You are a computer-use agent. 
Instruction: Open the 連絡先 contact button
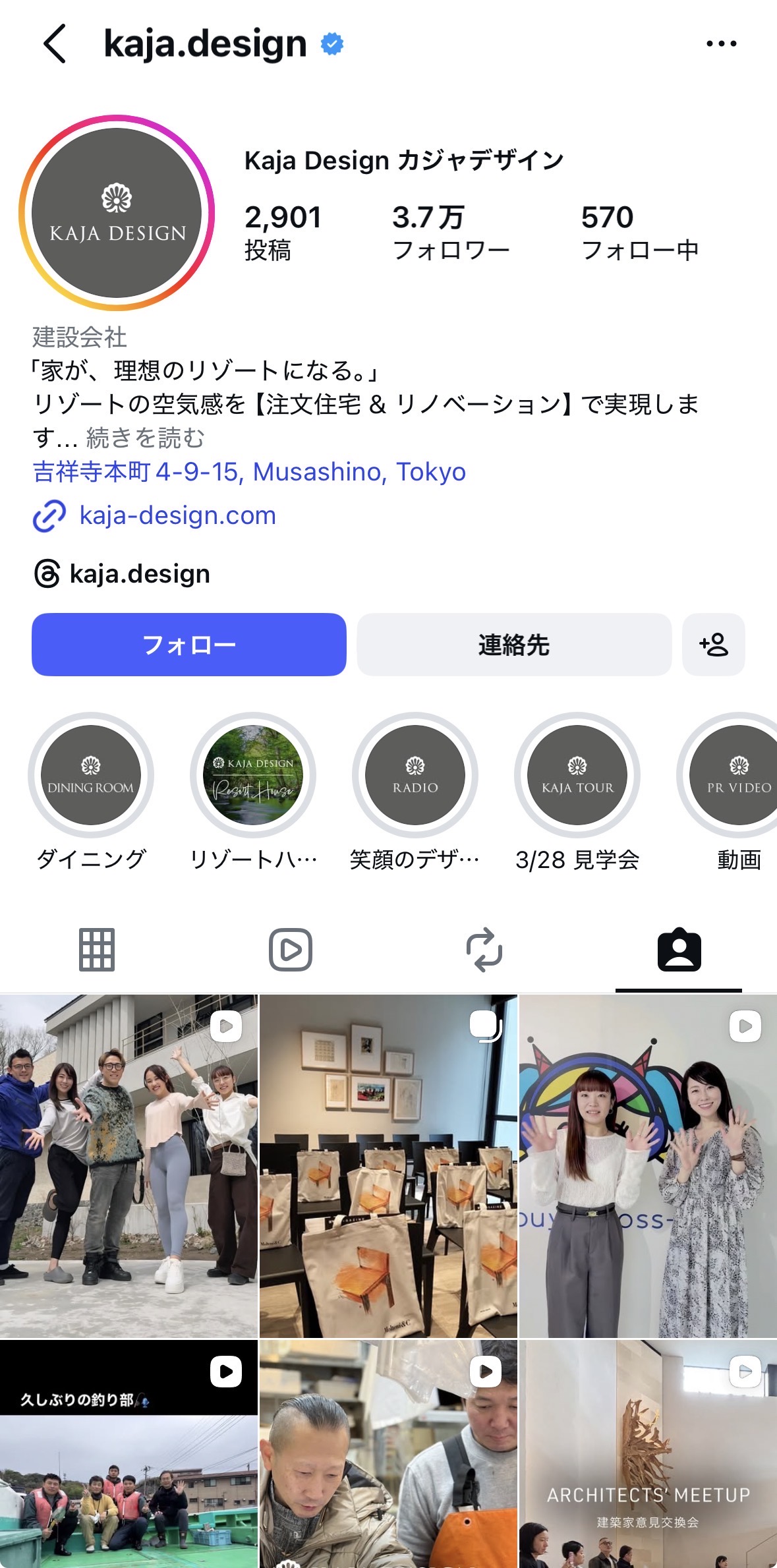coord(512,645)
